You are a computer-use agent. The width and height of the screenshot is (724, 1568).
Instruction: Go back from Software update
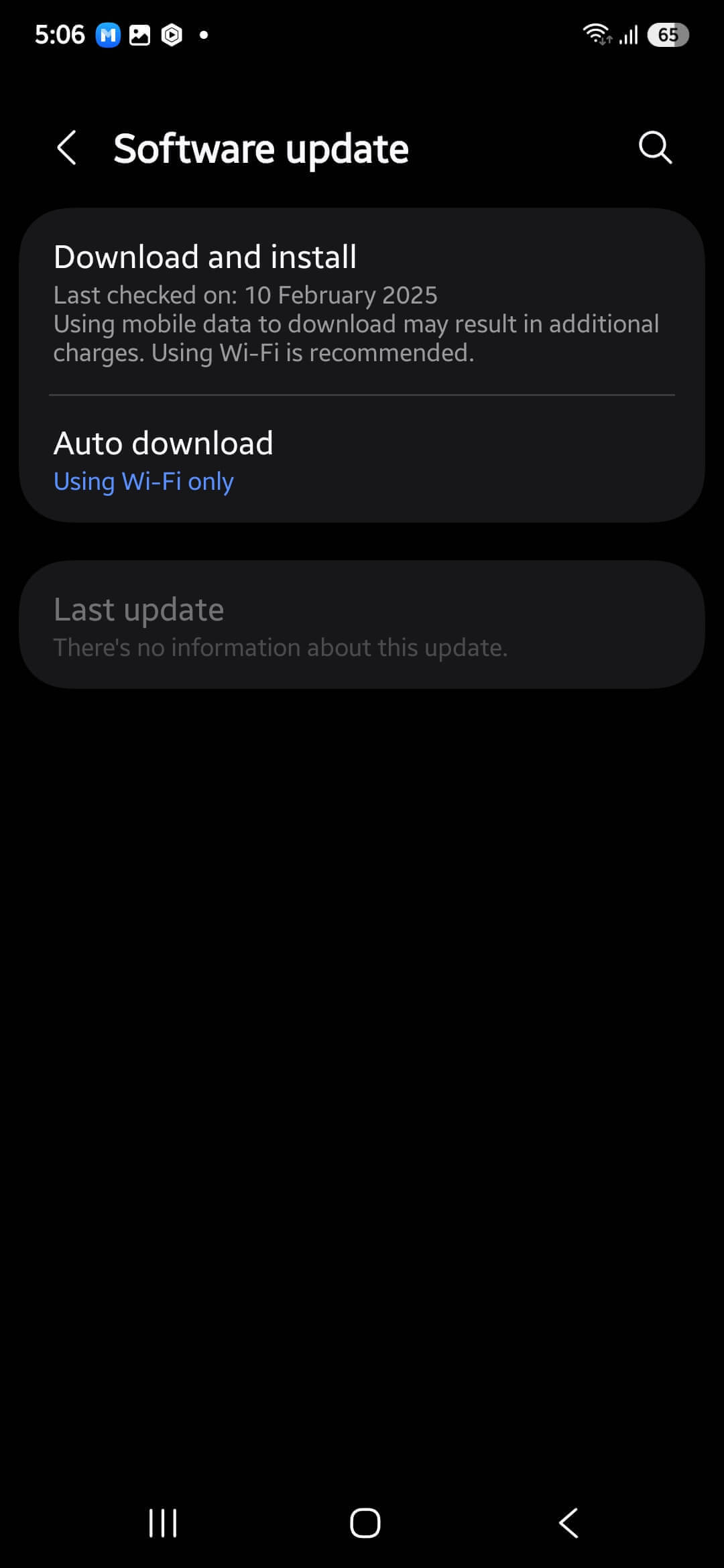[66, 147]
